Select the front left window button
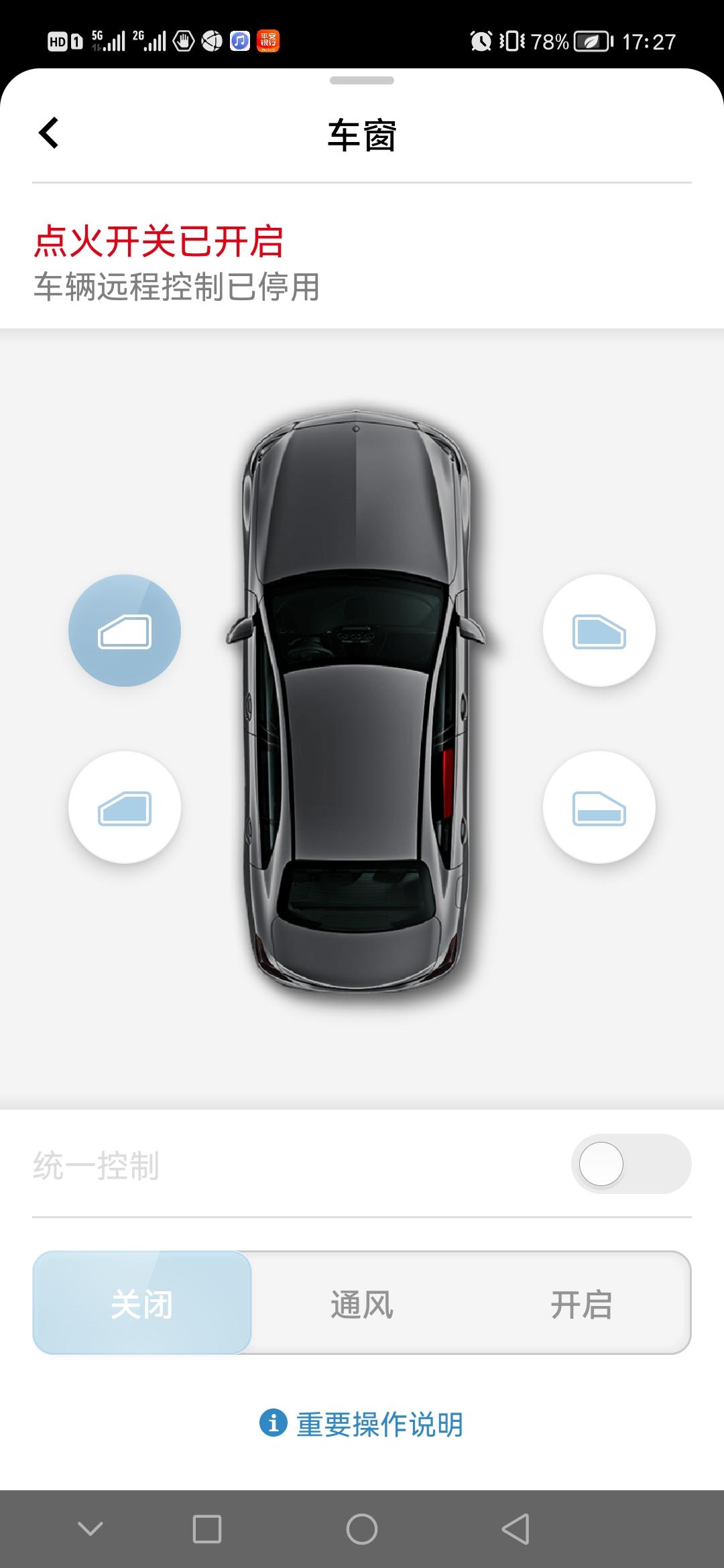Screen dimensions: 724x1568 125,631
